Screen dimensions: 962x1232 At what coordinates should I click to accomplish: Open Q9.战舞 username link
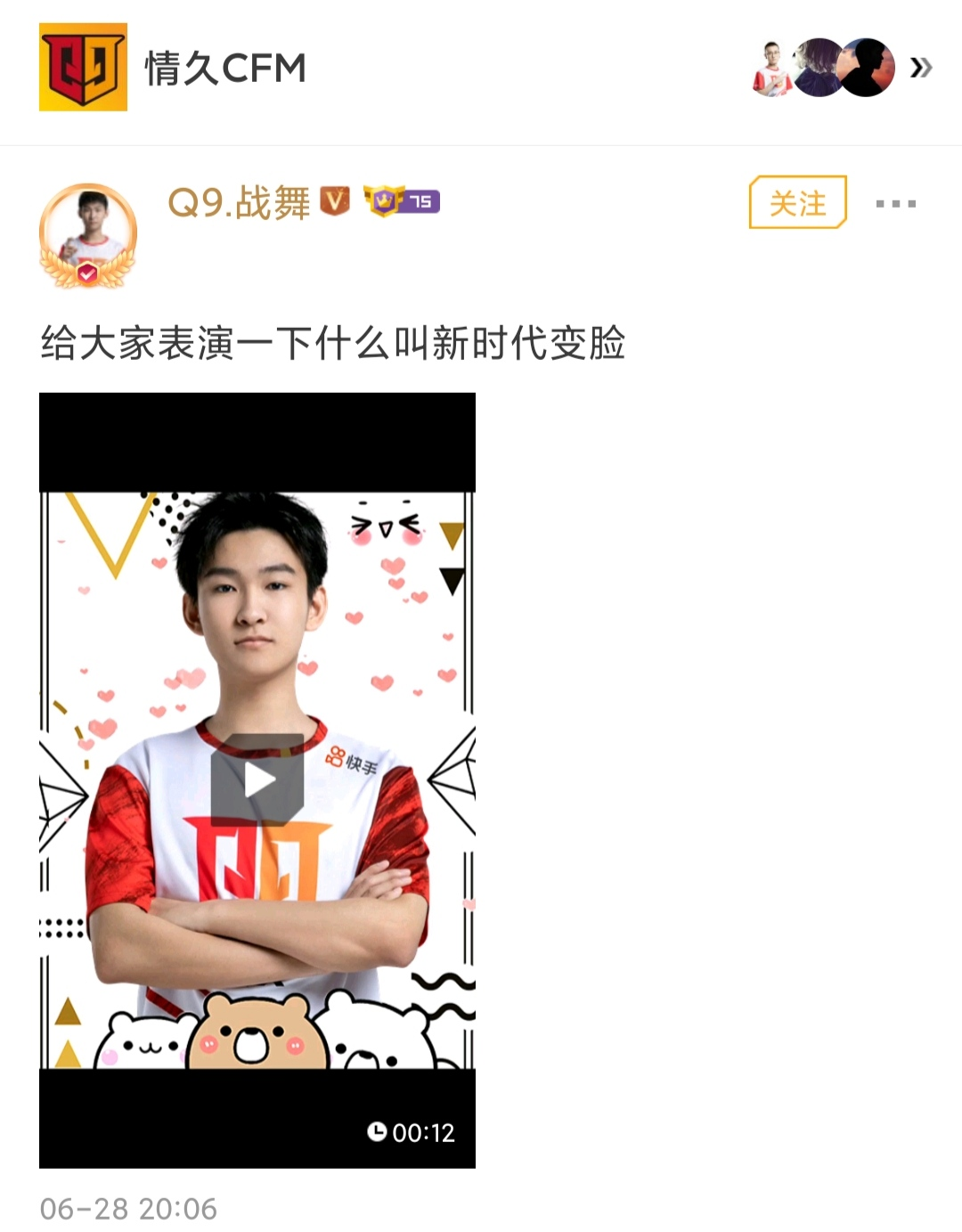[238, 203]
